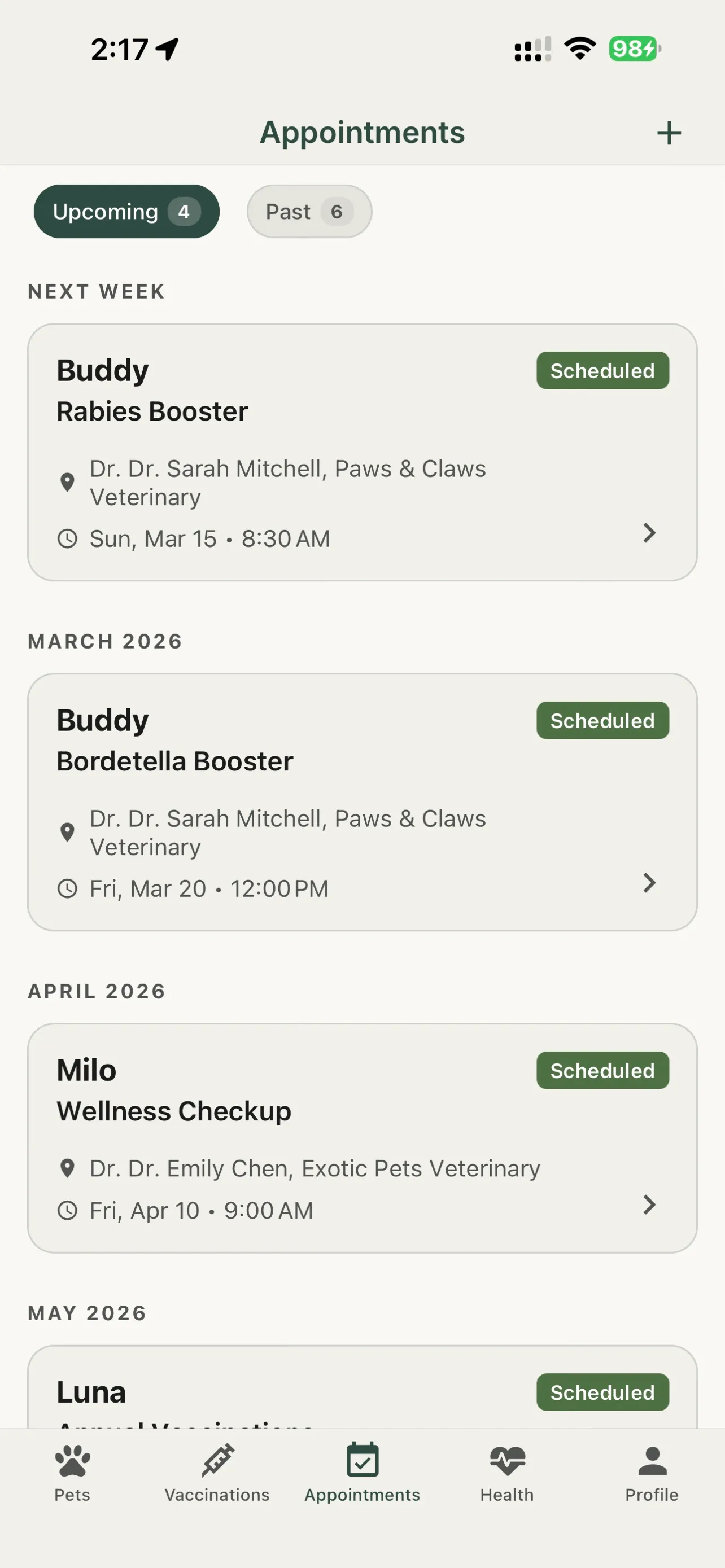Viewport: 725px width, 1568px height.
Task: Click the Scheduled badge on the Rabies Booster card
Action: (x=602, y=371)
